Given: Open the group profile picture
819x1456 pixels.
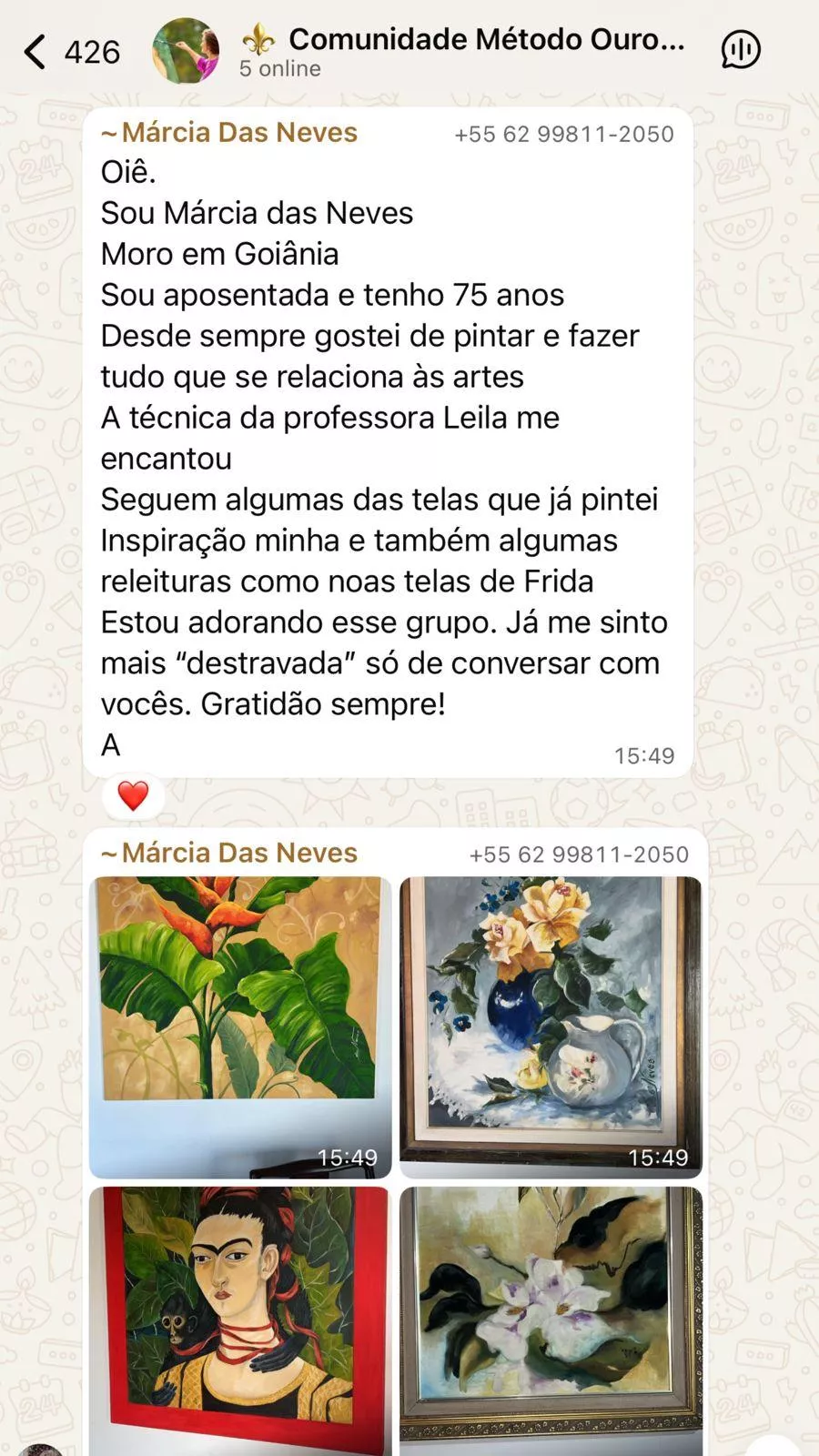Looking at the screenshot, I should [186, 51].
